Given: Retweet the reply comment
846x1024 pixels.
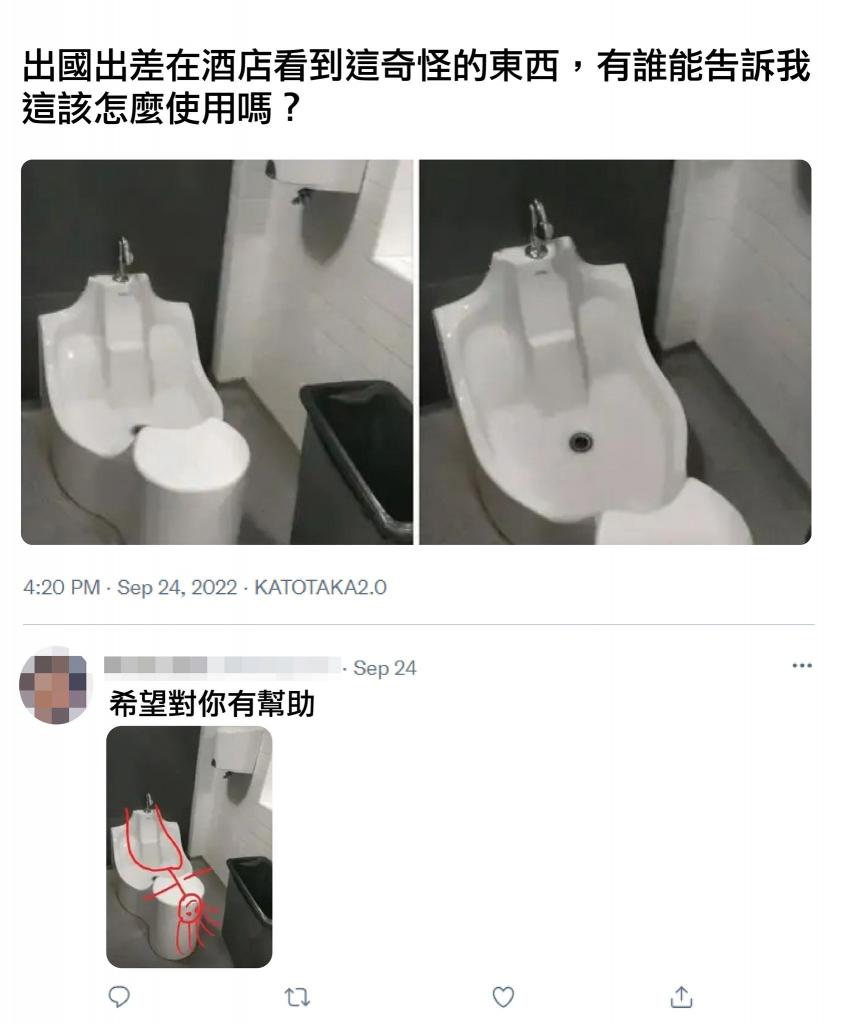Looking at the screenshot, I should 297,997.
